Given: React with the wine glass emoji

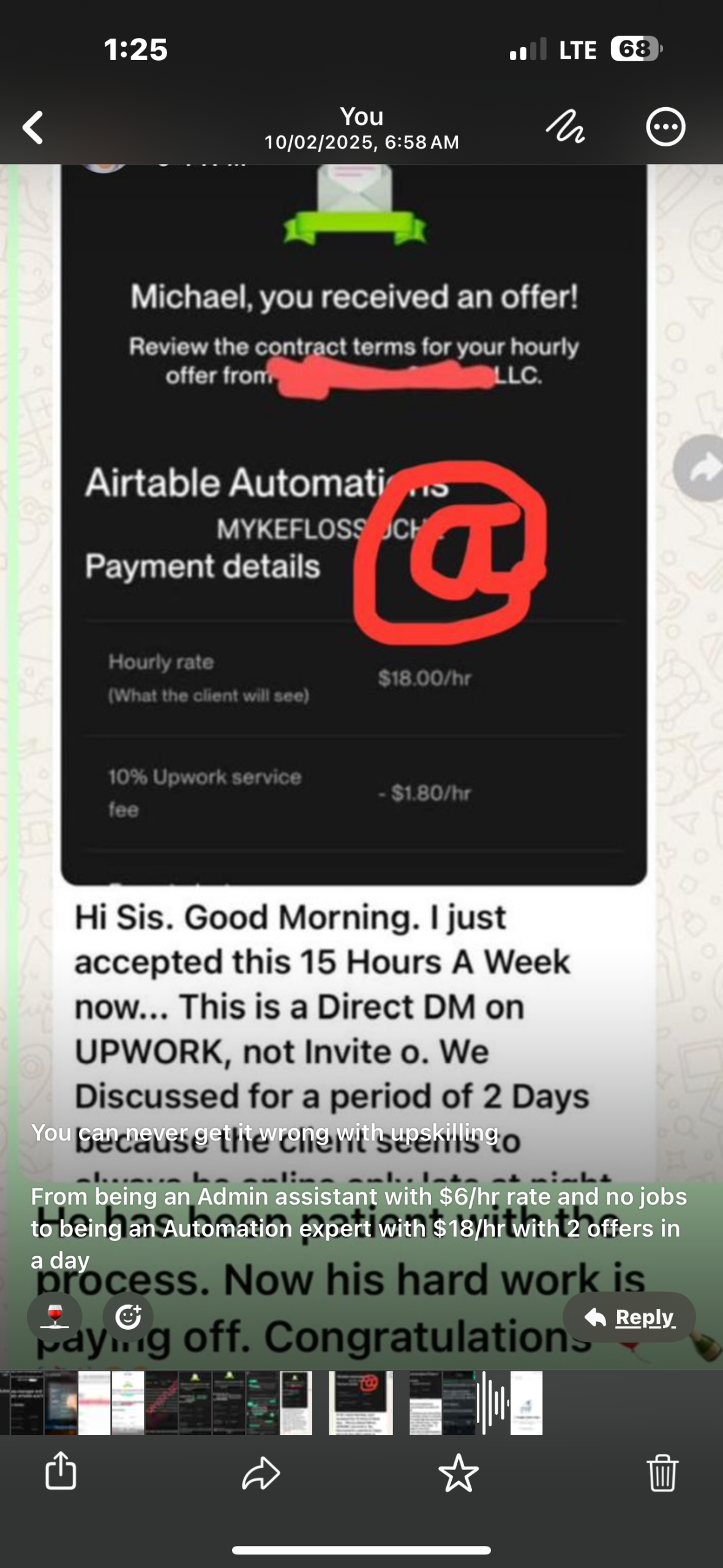Looking at the screenshot, I should pyautogui.click(x=54, y=1317).
